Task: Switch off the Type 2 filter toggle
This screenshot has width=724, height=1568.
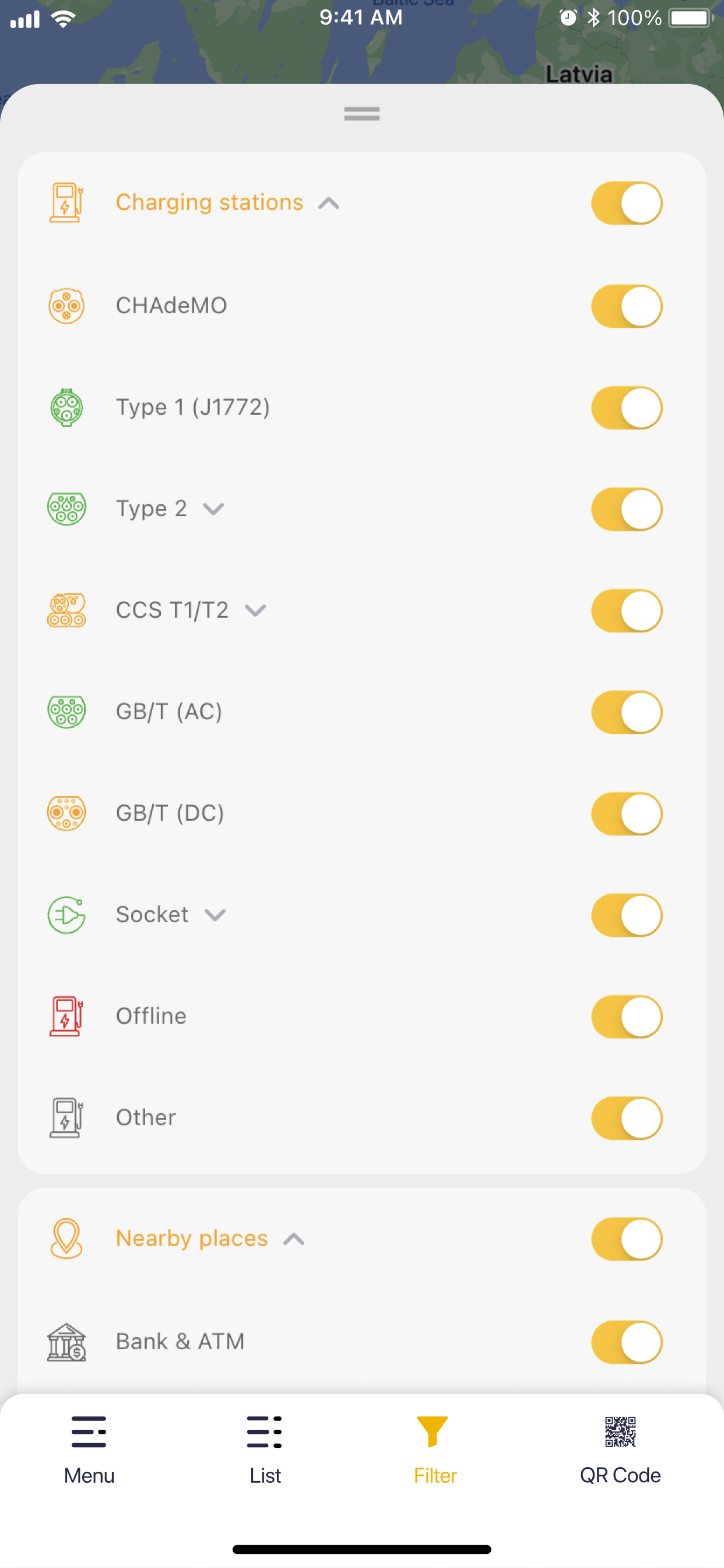Action: [626, 509]
